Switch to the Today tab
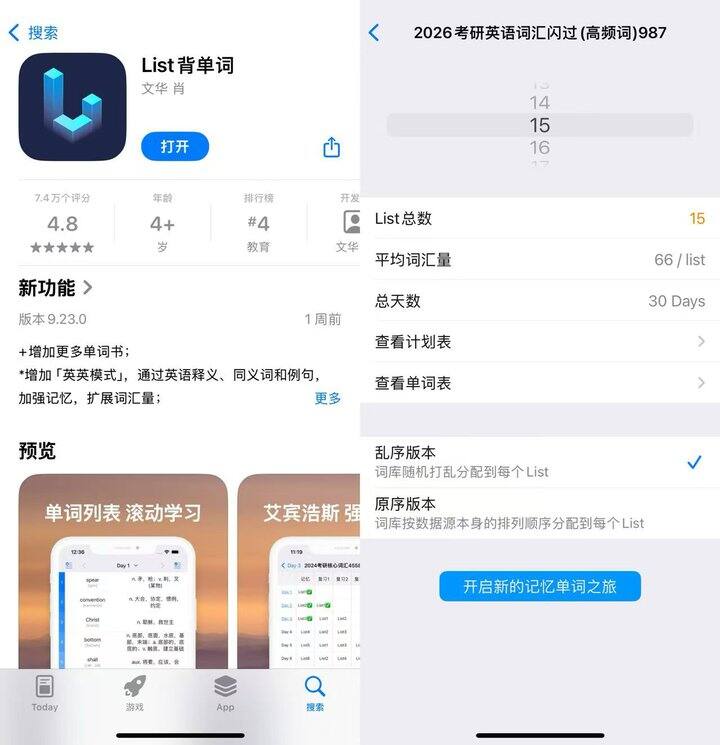This screenshot has height=745, width=720. click(x=45, y=694)
